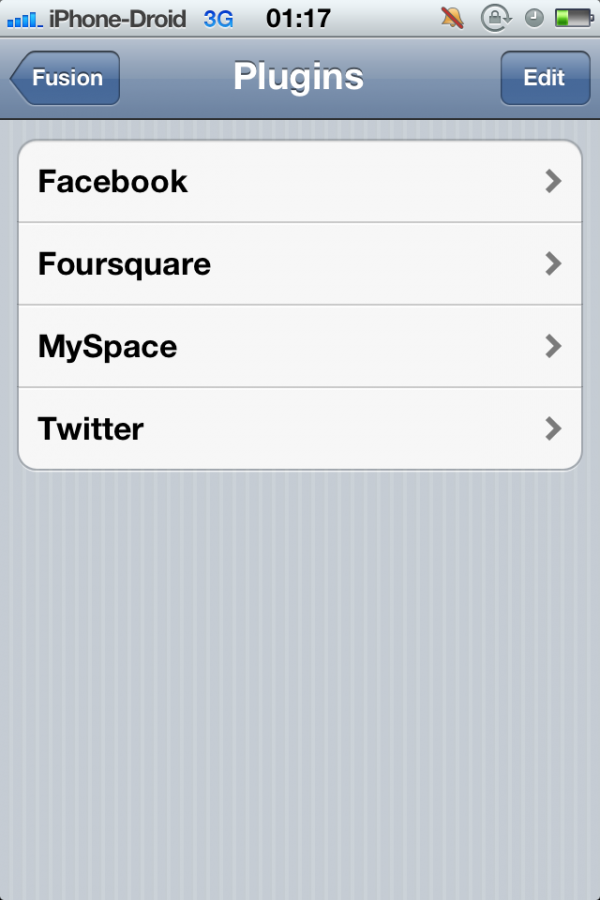The image size is (600, 900).
Task: Open the Facebook plugin
Action: pos(300,181)
